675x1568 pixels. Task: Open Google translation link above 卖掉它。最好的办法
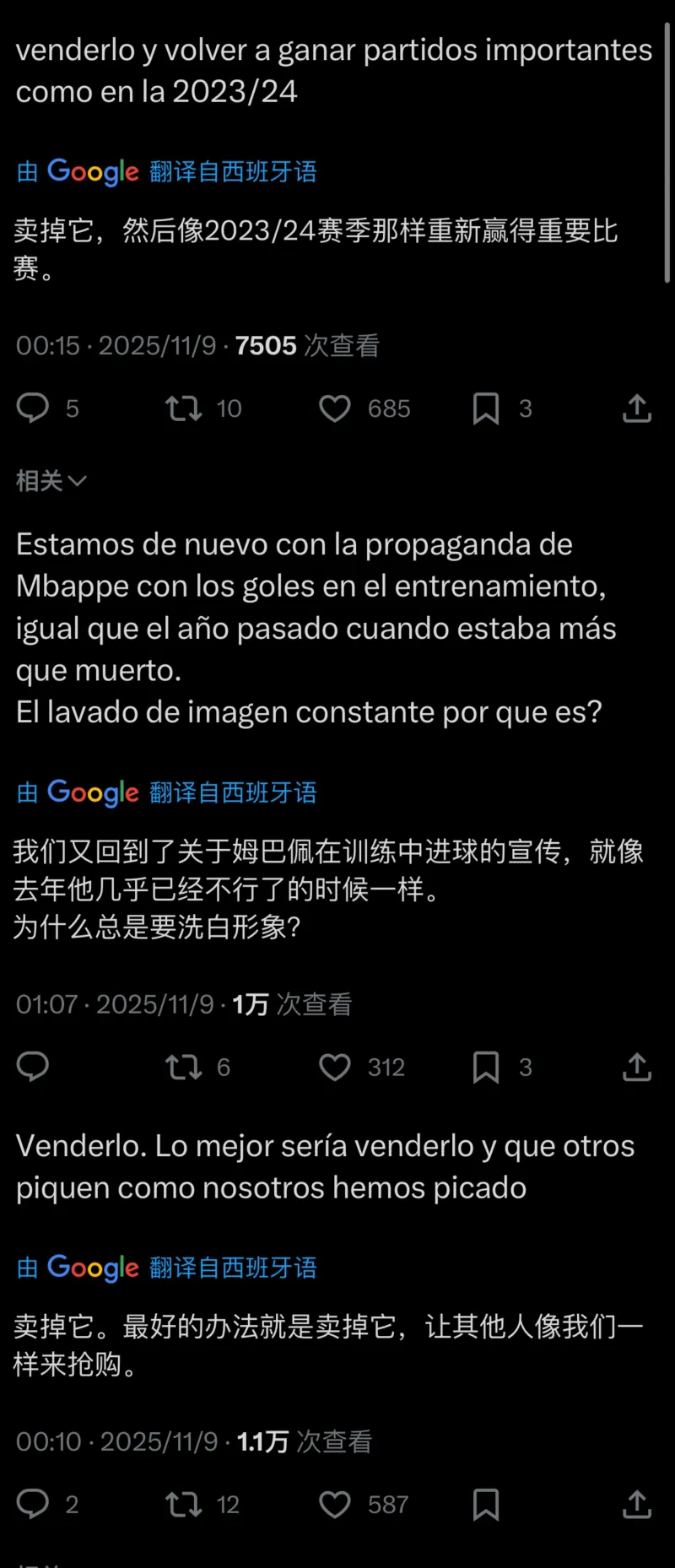[166, 1267]
